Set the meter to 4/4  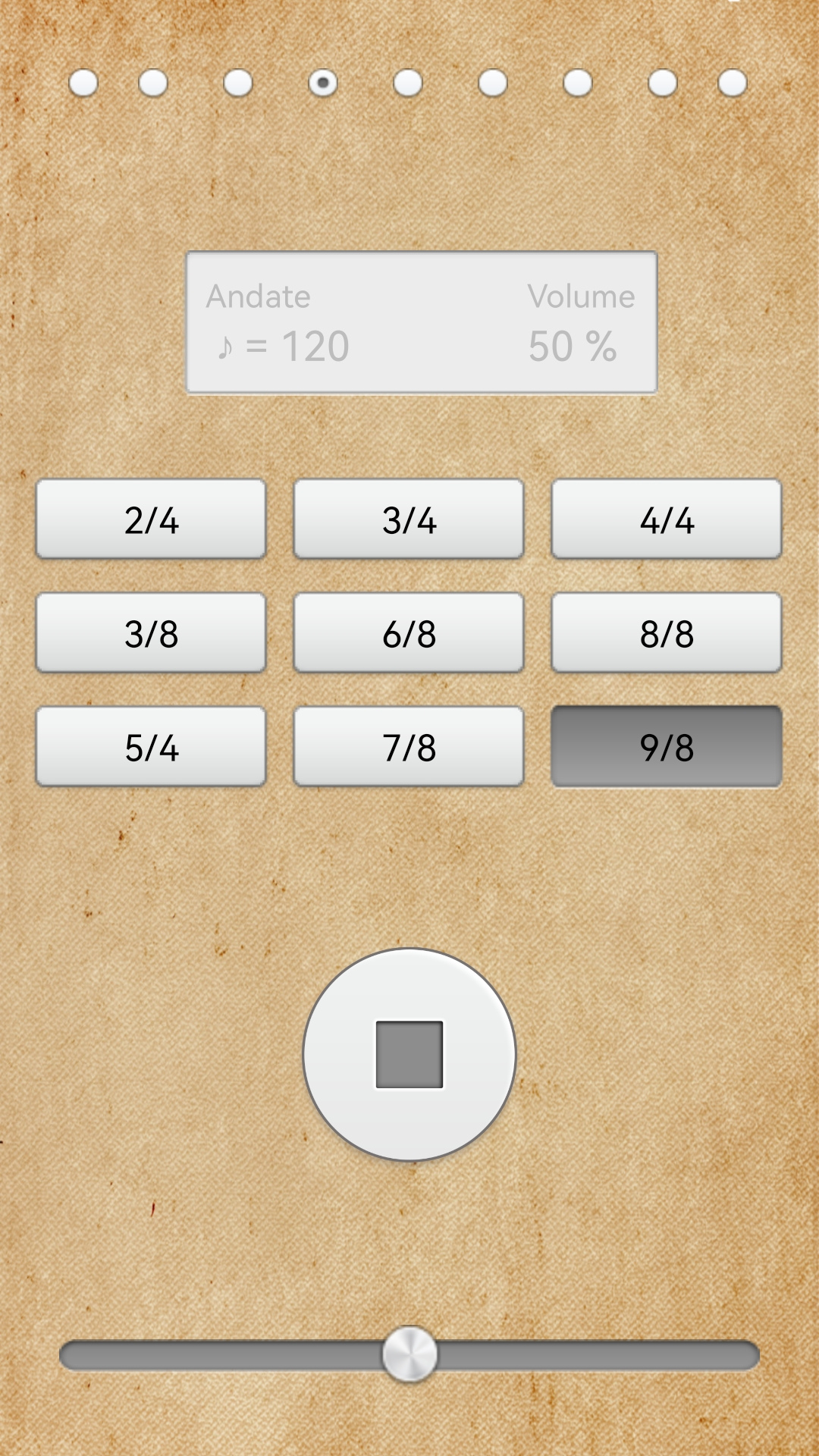(667, 519)
